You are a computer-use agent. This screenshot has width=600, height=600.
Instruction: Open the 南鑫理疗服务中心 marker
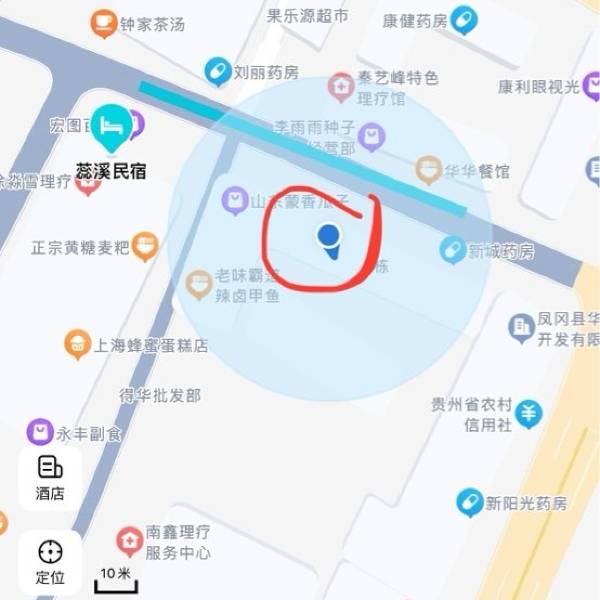pyautogui.click(x=129, y=542)
